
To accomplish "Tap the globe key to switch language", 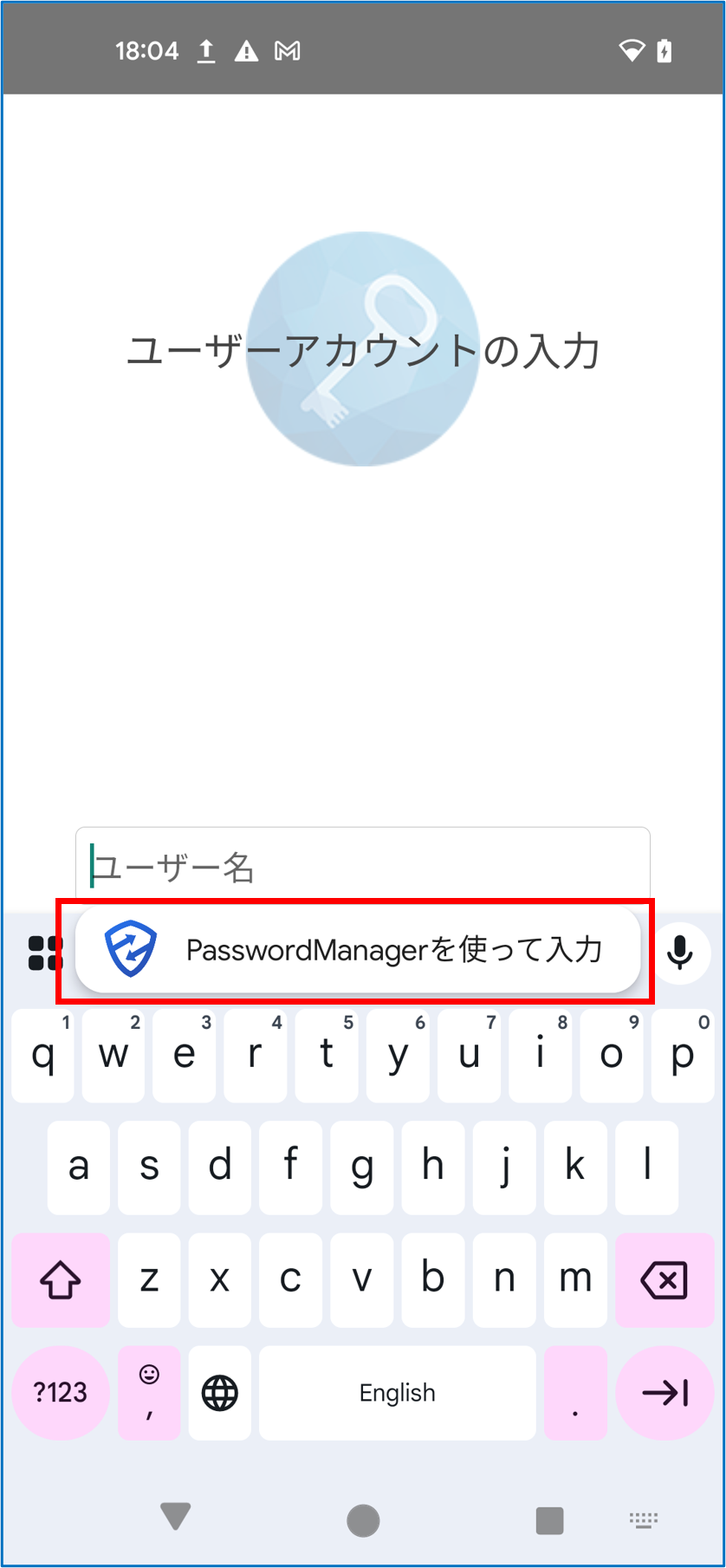I will coord(219,1393).
